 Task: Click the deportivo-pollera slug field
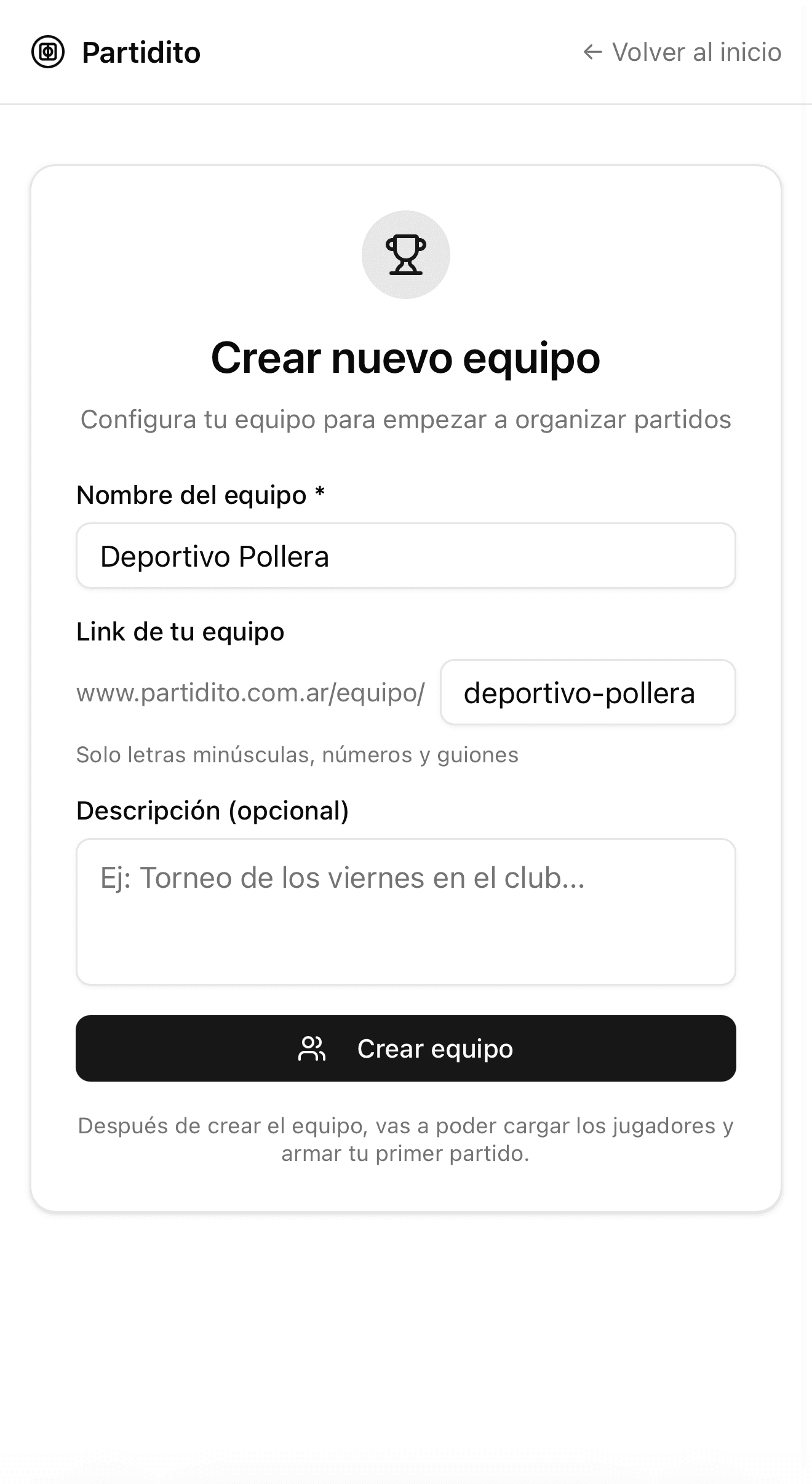tap(586, 693)
